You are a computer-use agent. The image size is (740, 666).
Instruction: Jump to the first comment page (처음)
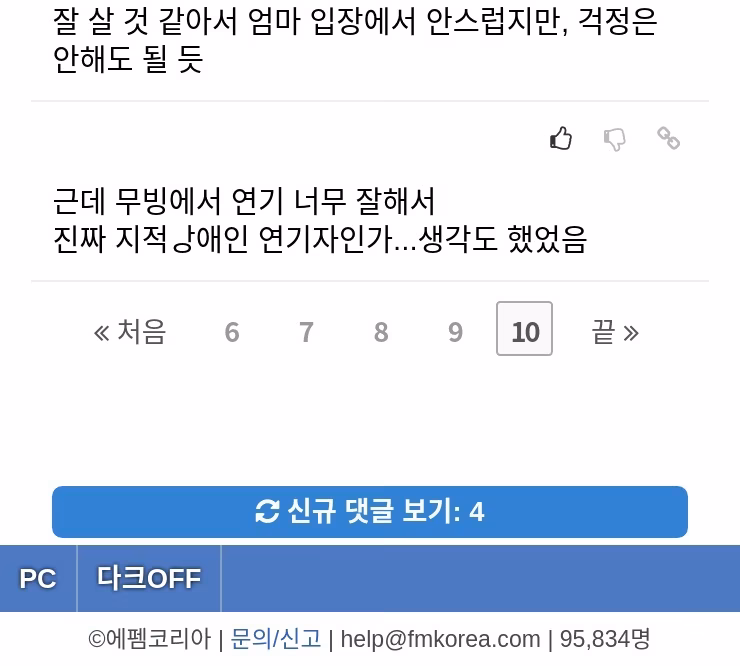click(130, 331)
